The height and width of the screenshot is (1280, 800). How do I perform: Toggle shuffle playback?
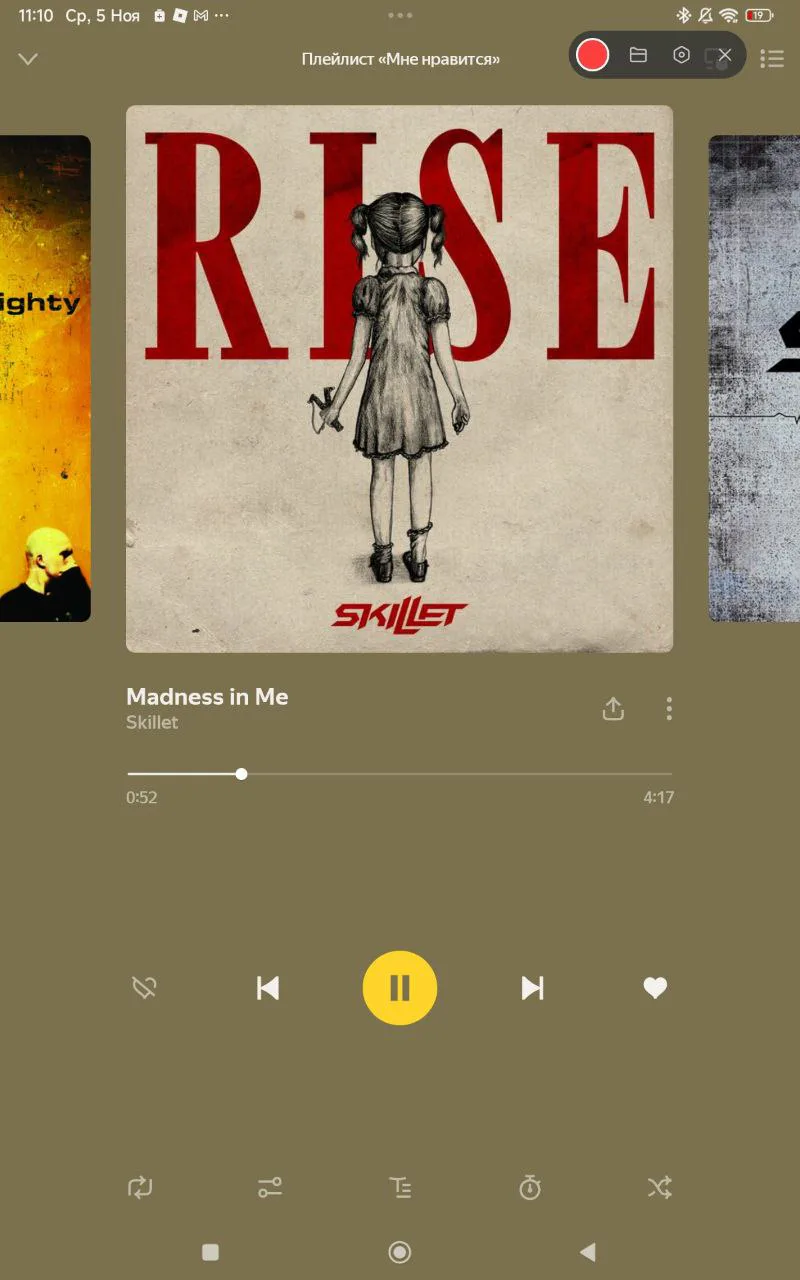[x=659, y=1188]
